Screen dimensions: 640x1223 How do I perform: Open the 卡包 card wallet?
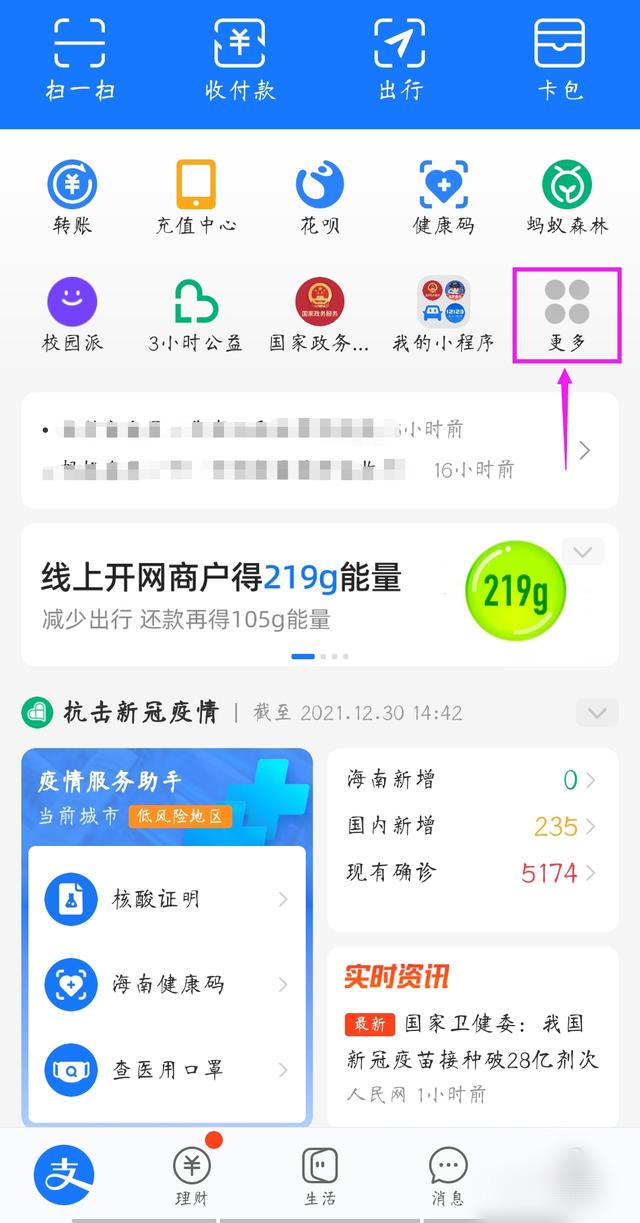[x=560, y=58]
